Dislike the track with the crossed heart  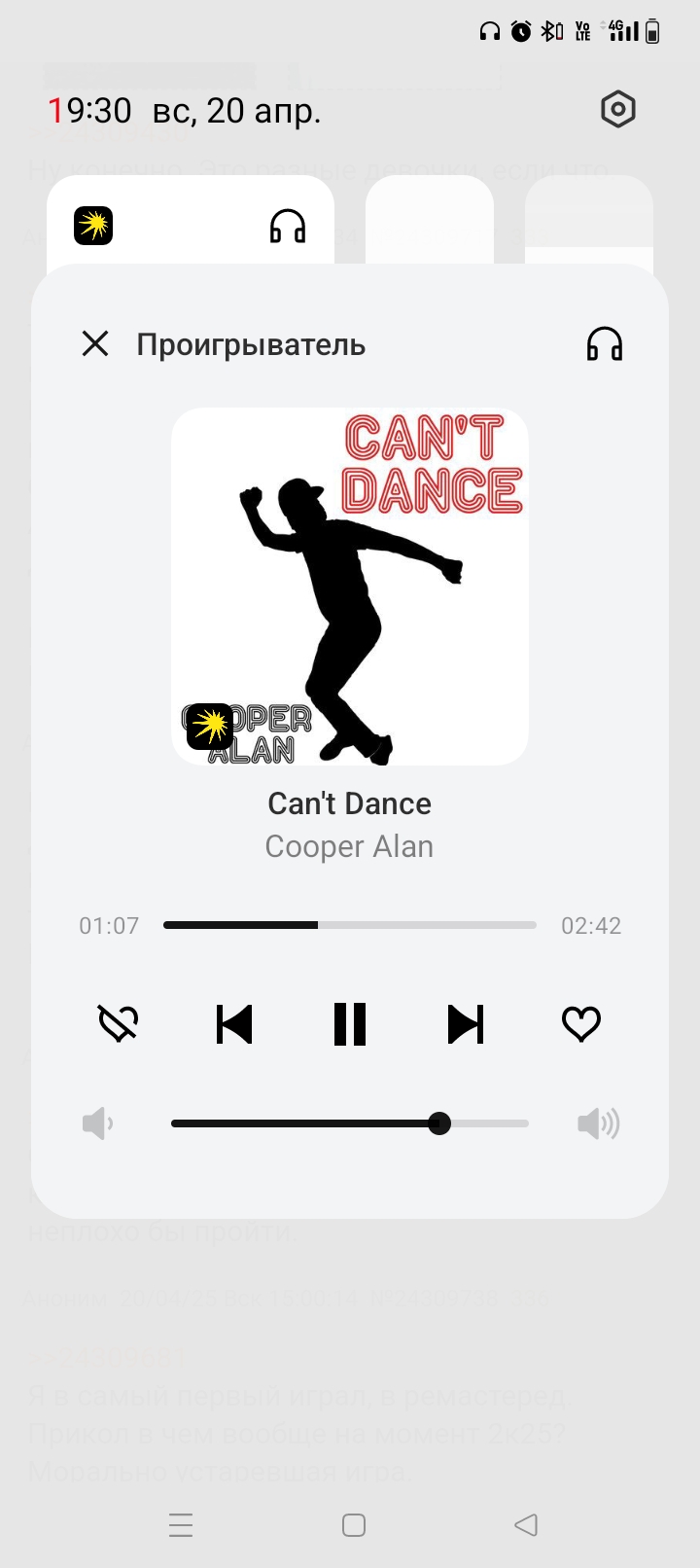(x=119, y=1023)
